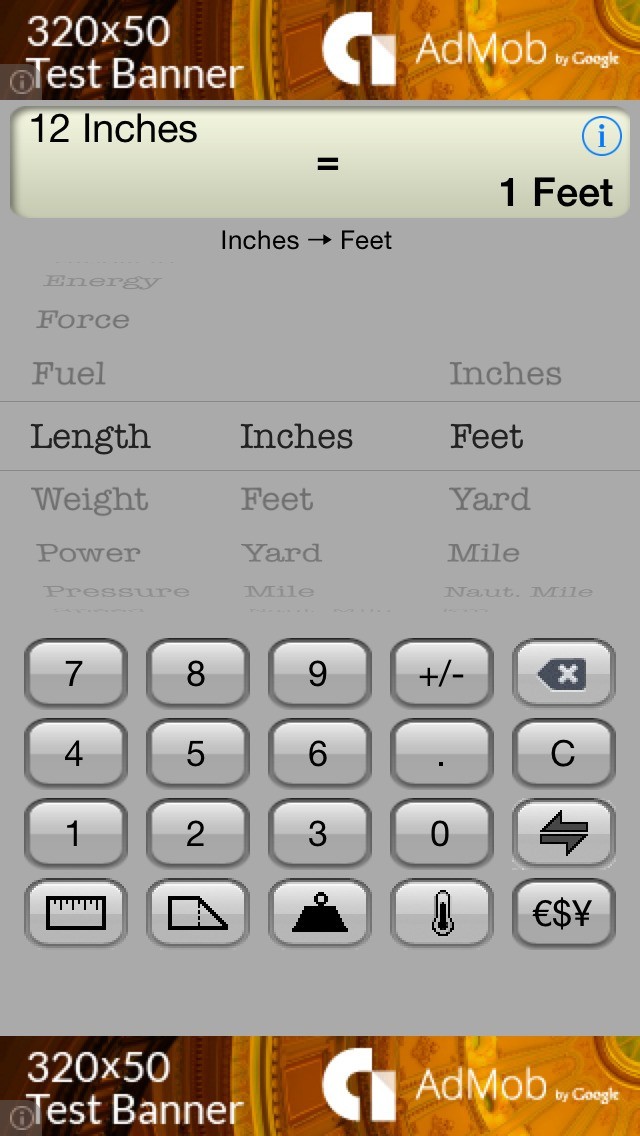Select Weight in the category picker
Viewport: 640px width, 1136px height.
click(x=90, y=499)
